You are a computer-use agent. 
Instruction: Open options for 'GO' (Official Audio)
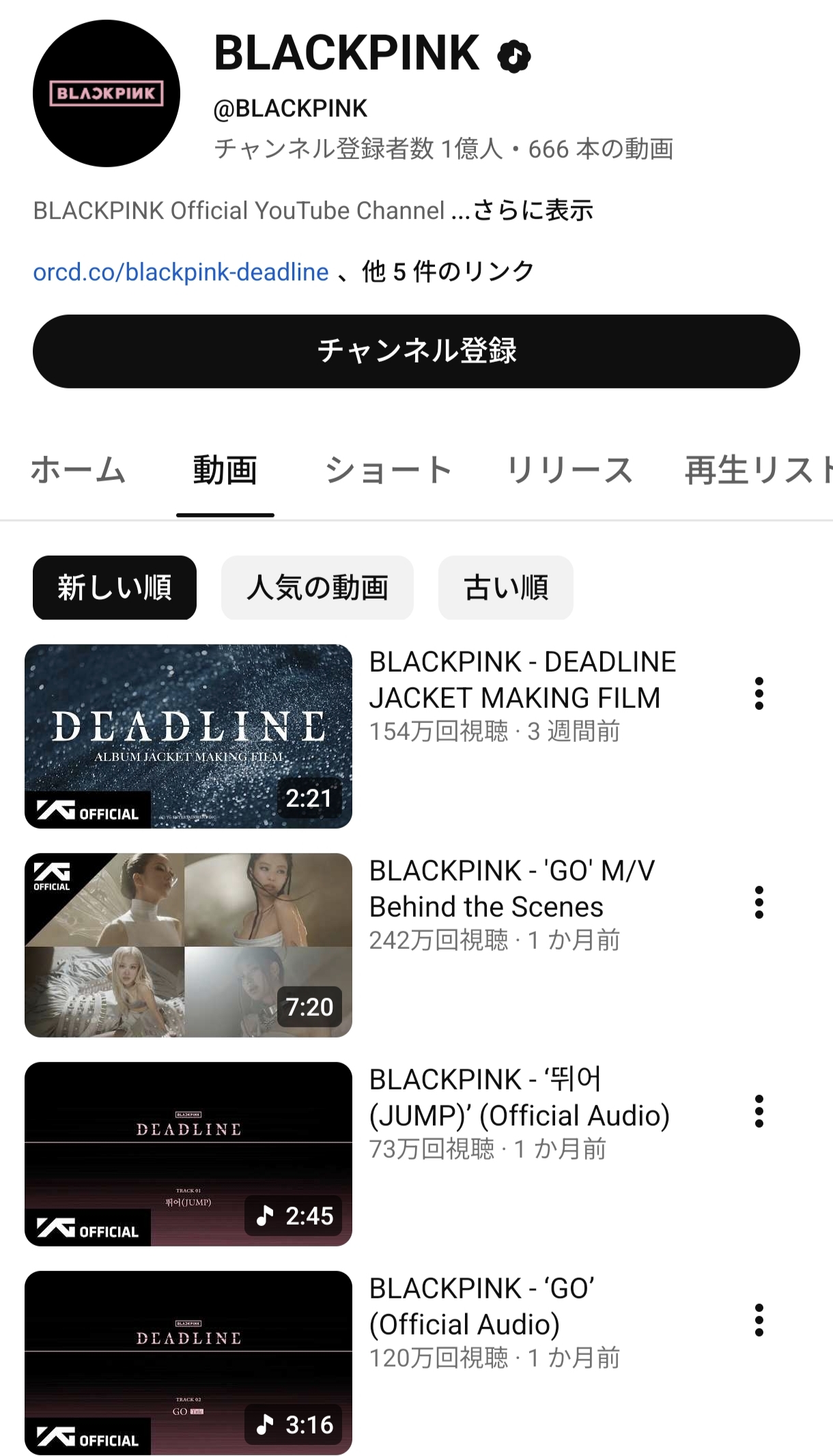pos(759,1320)
